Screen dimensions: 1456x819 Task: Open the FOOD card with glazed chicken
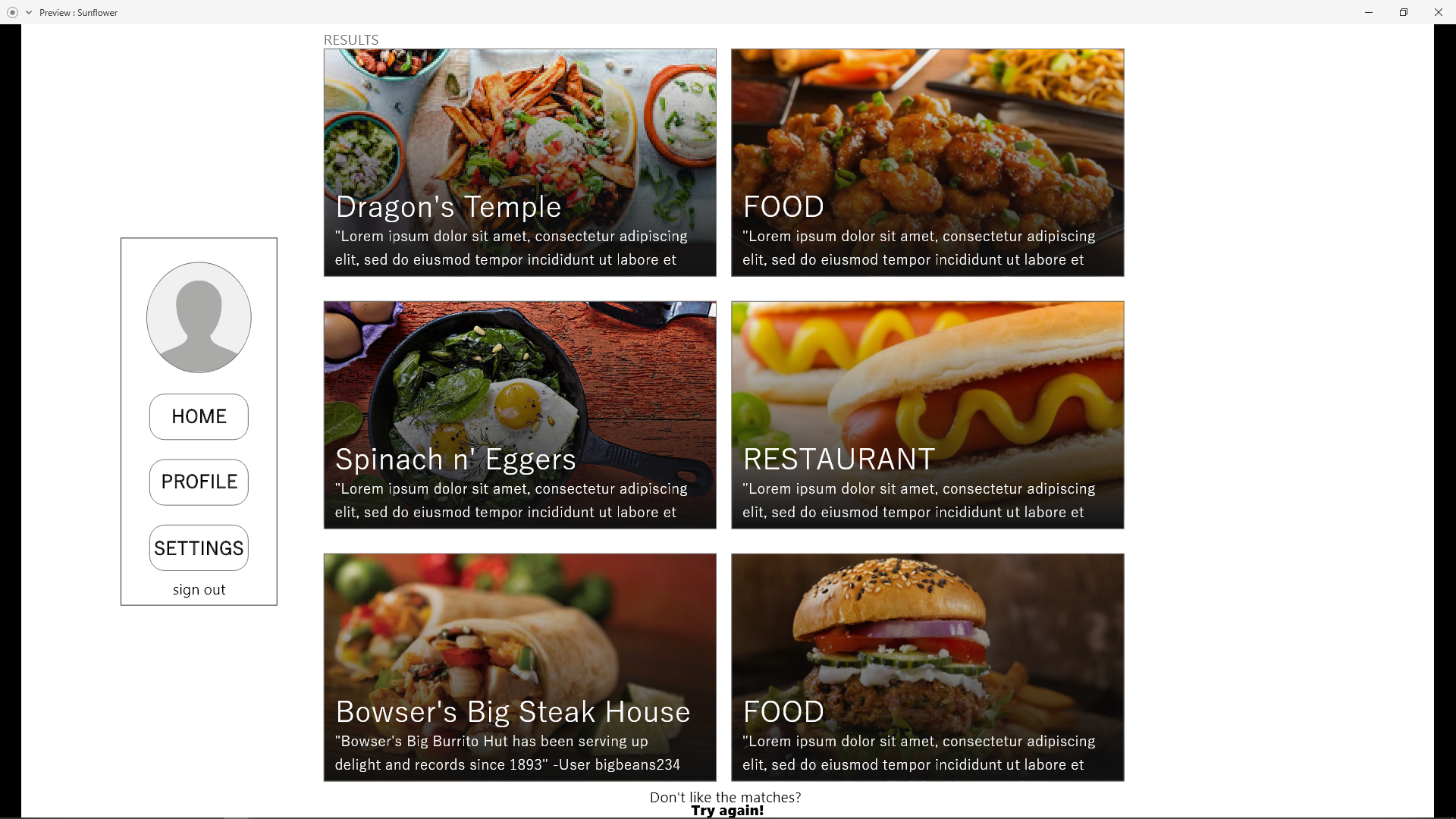coord(927,162)
